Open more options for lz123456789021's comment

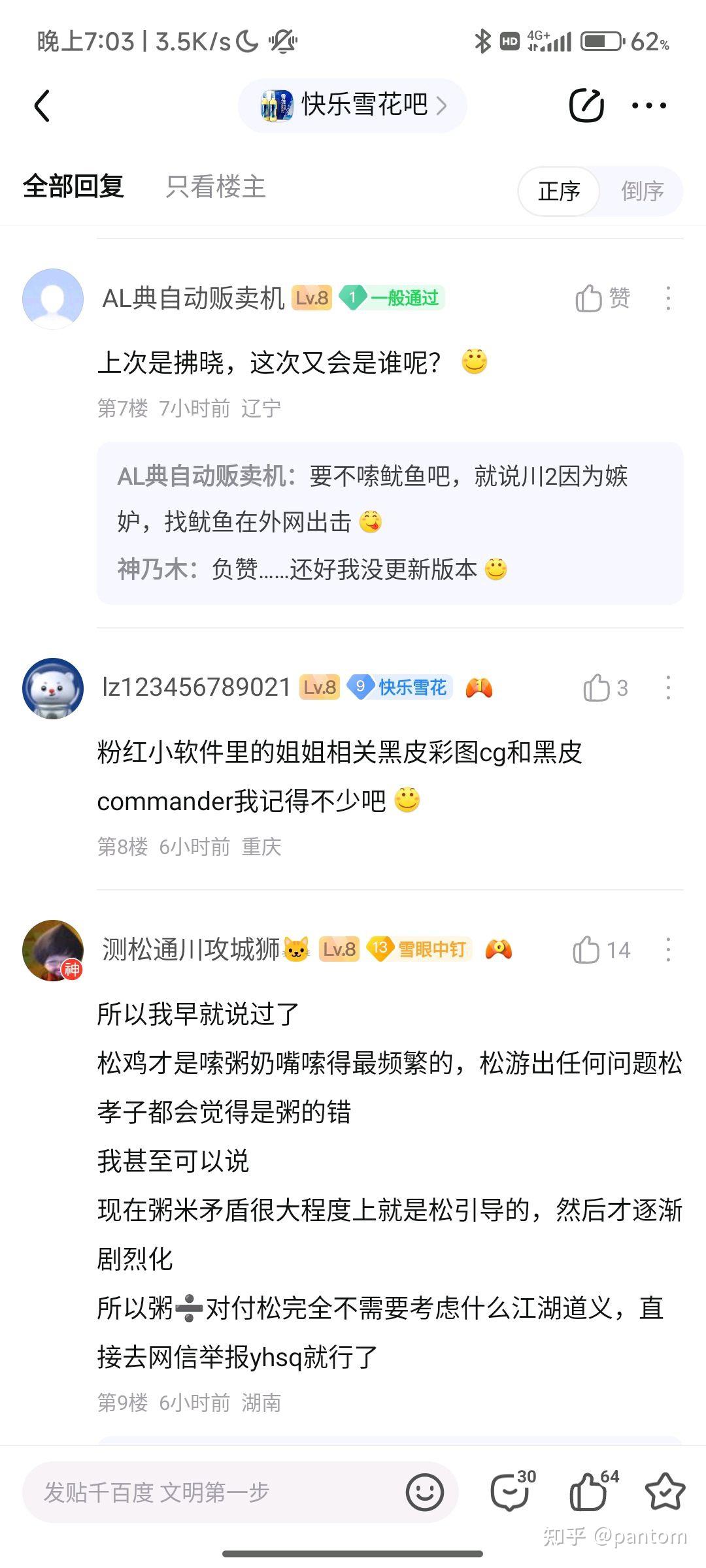[667, 688]
